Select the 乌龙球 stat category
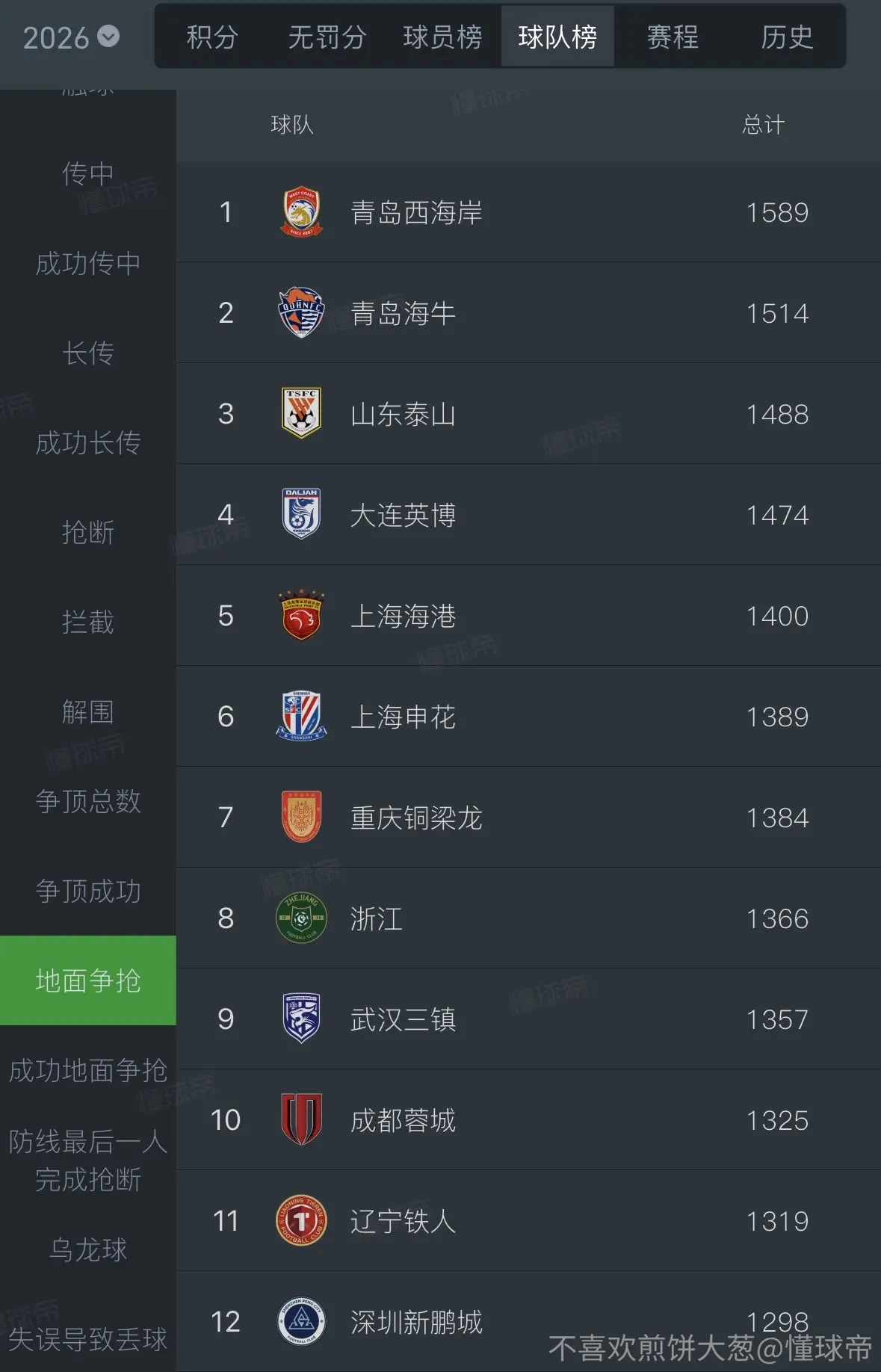This screenshot has width=881, height=1372. pos(87,1249)
